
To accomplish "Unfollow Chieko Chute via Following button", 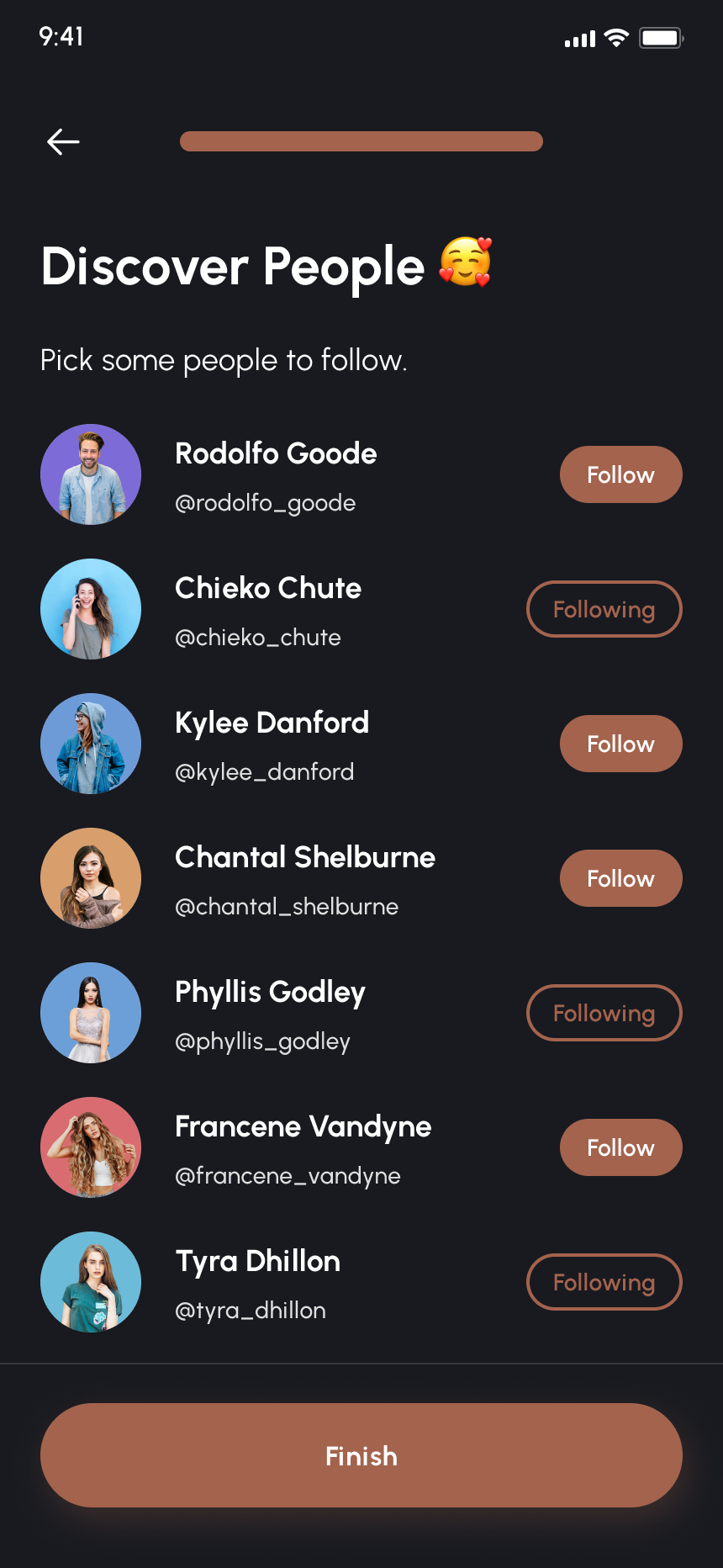I will coord(604,609).
